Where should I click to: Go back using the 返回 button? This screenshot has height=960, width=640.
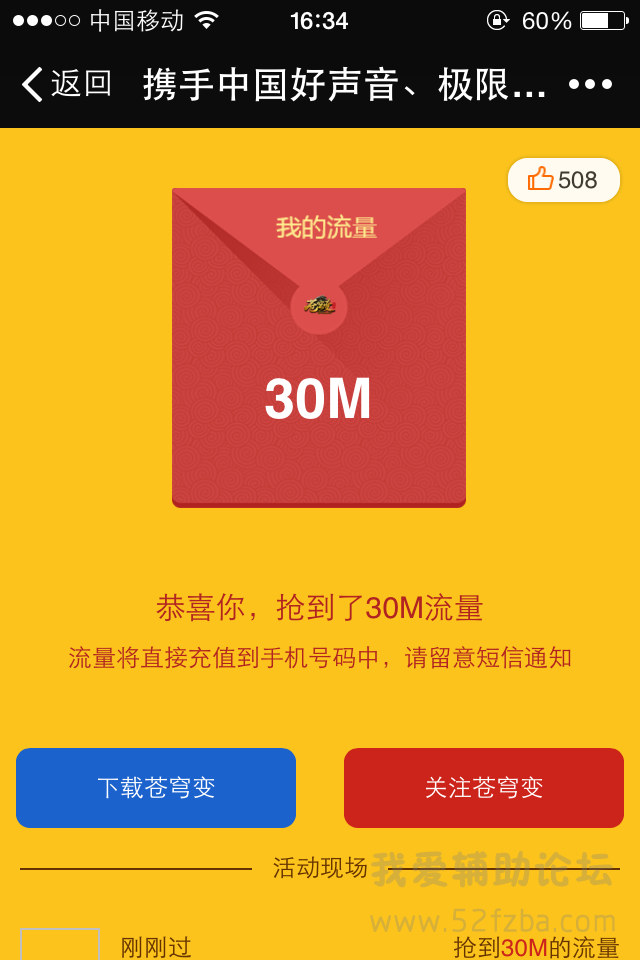pyautogui.click(x=66, y=85)
